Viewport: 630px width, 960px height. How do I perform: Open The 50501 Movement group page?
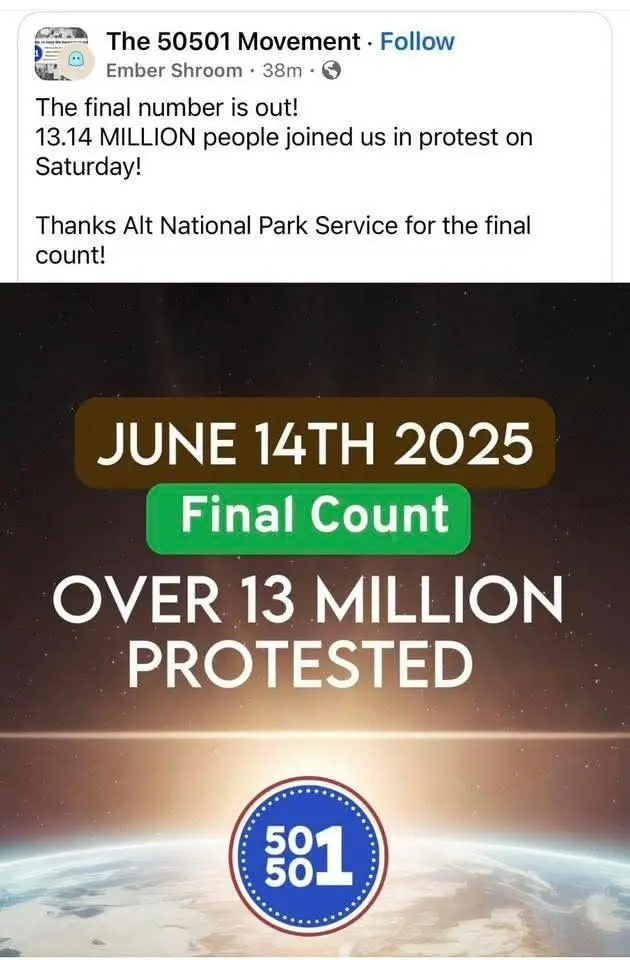(x=232, y=41)
